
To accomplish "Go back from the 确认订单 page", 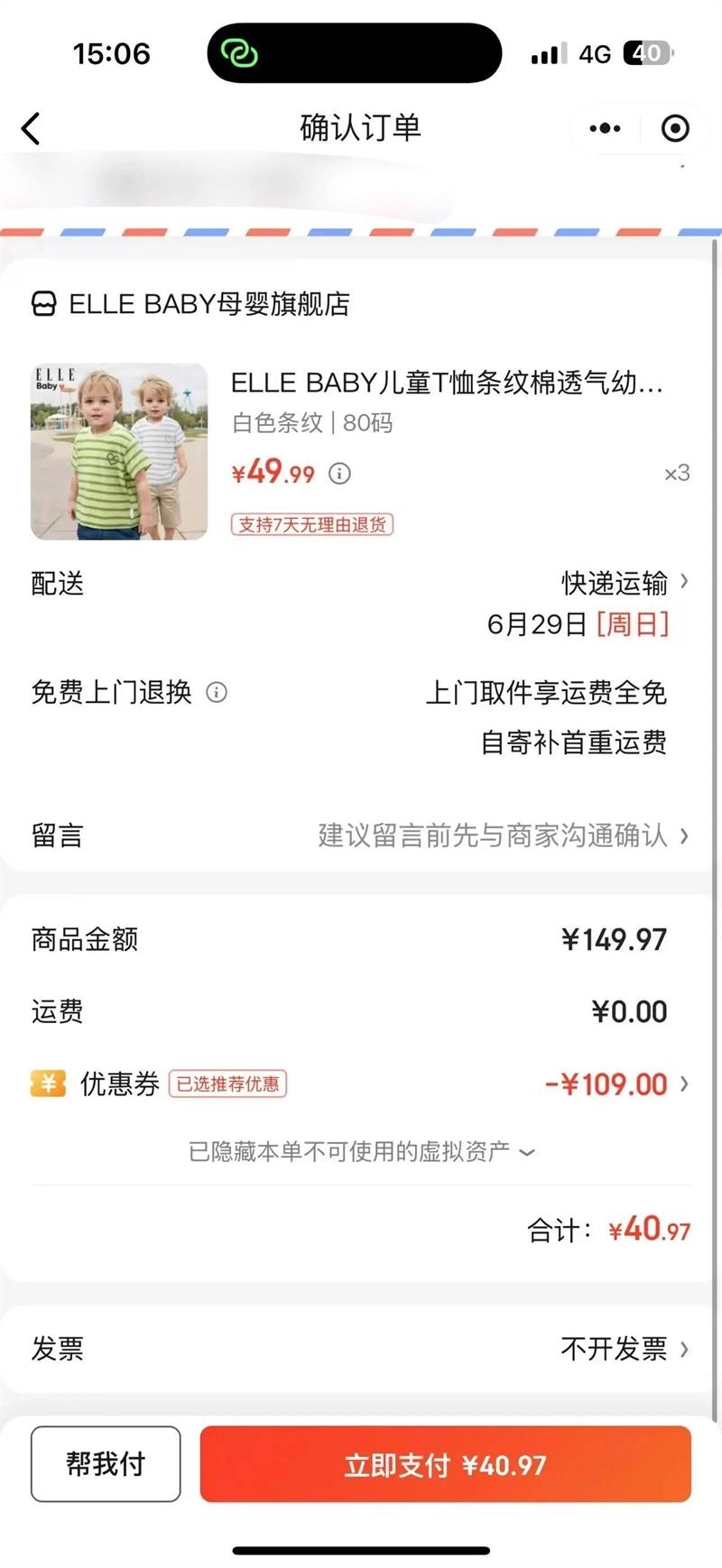I will (32, 129).
